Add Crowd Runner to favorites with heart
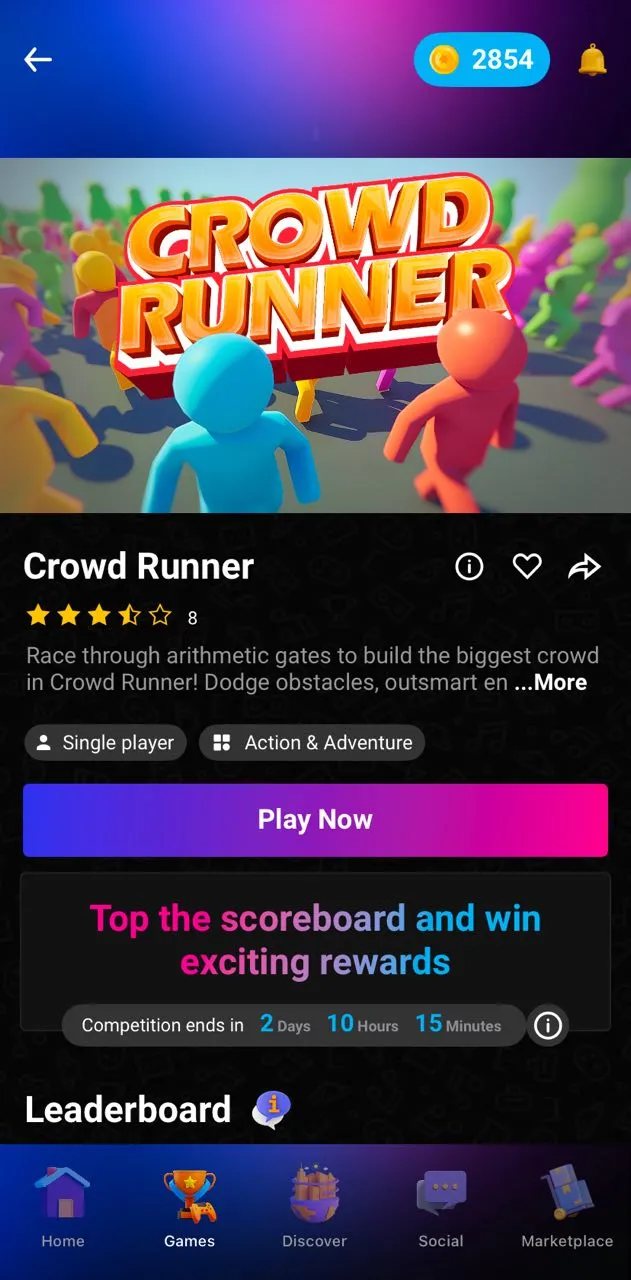 [x=527, y=567]
